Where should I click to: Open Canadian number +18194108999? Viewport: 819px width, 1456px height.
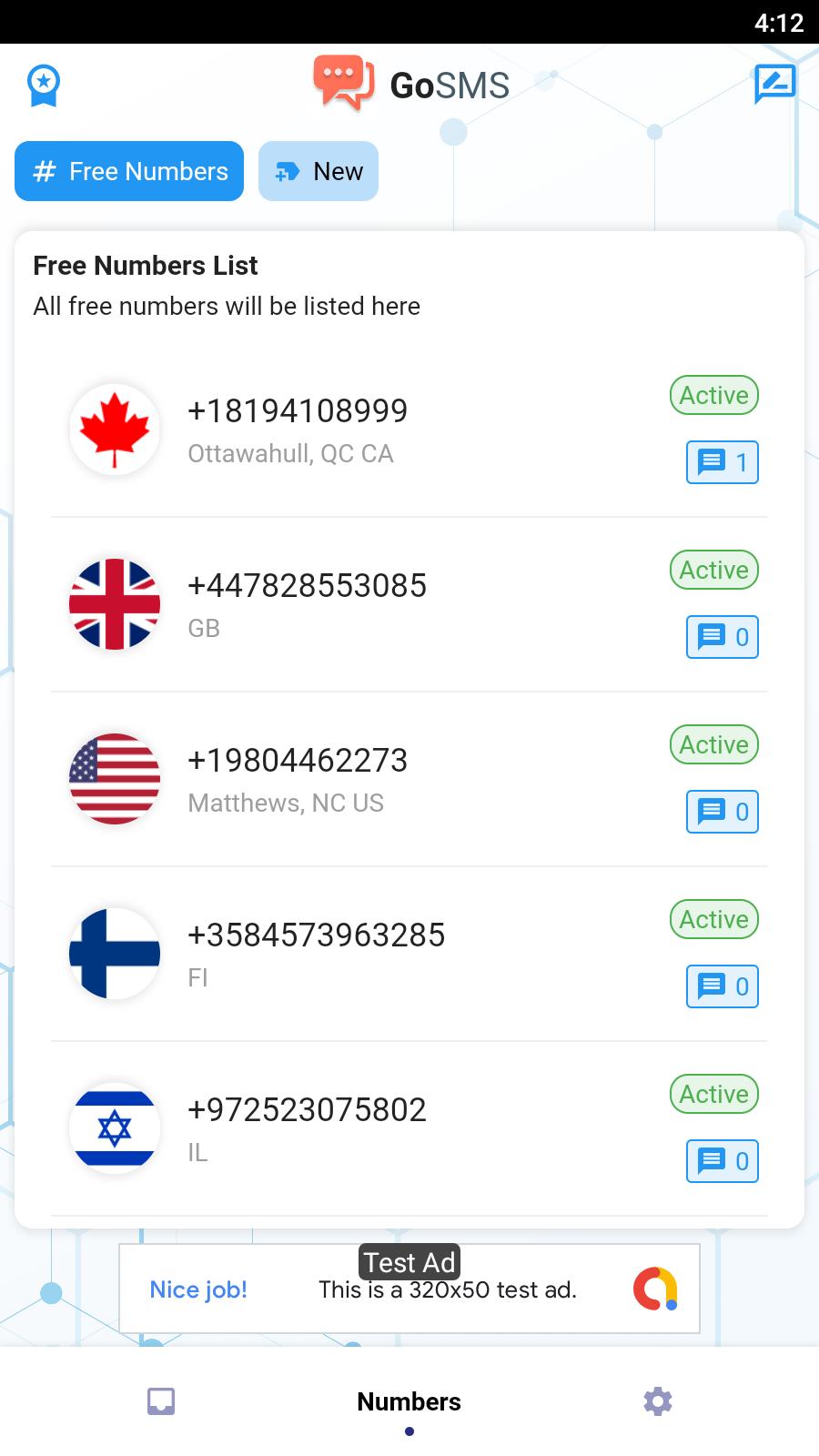[409, 430]
